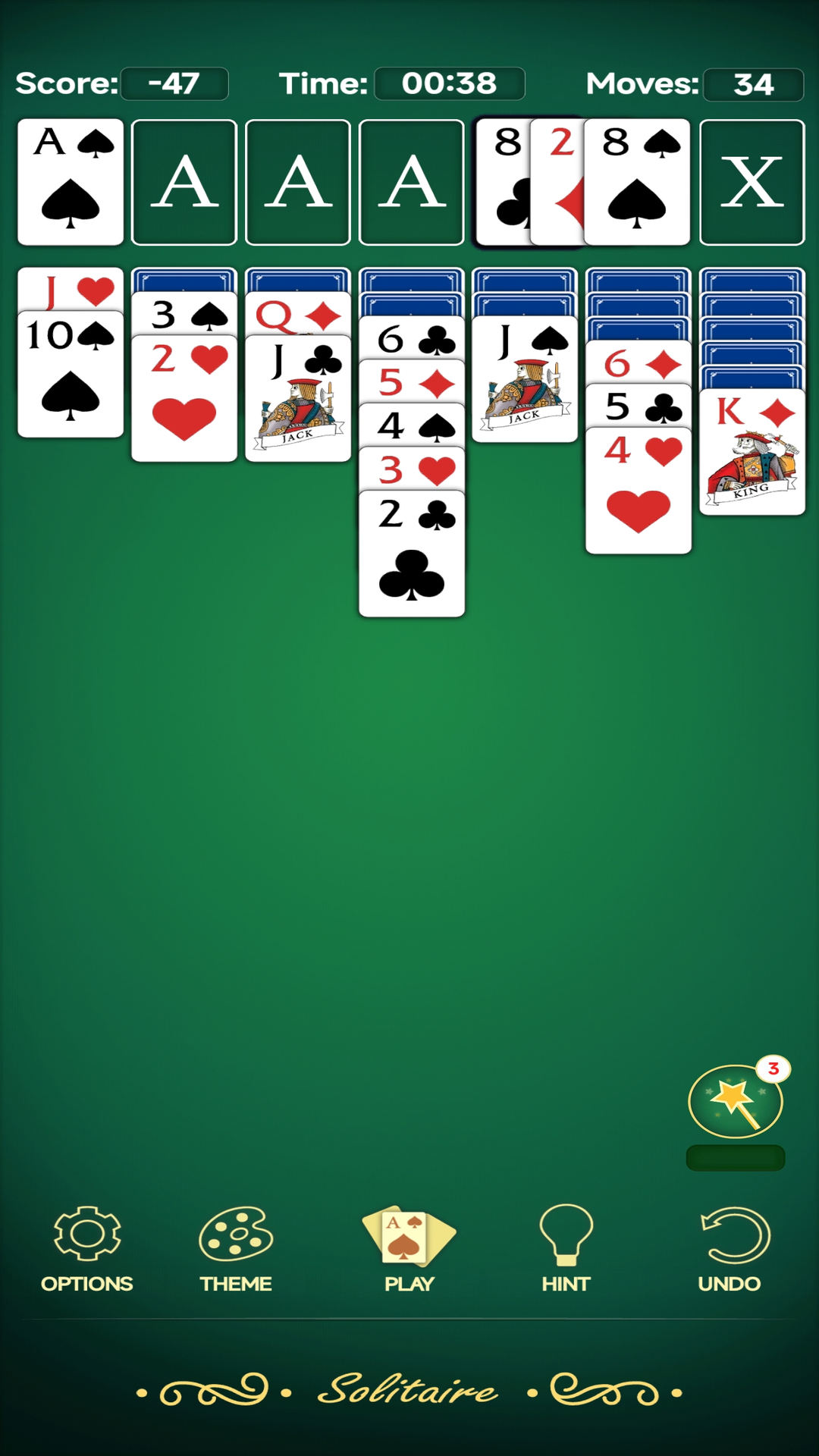Tap the King of diamonds card
This screenshot has width=819, height=1456.
752,452
